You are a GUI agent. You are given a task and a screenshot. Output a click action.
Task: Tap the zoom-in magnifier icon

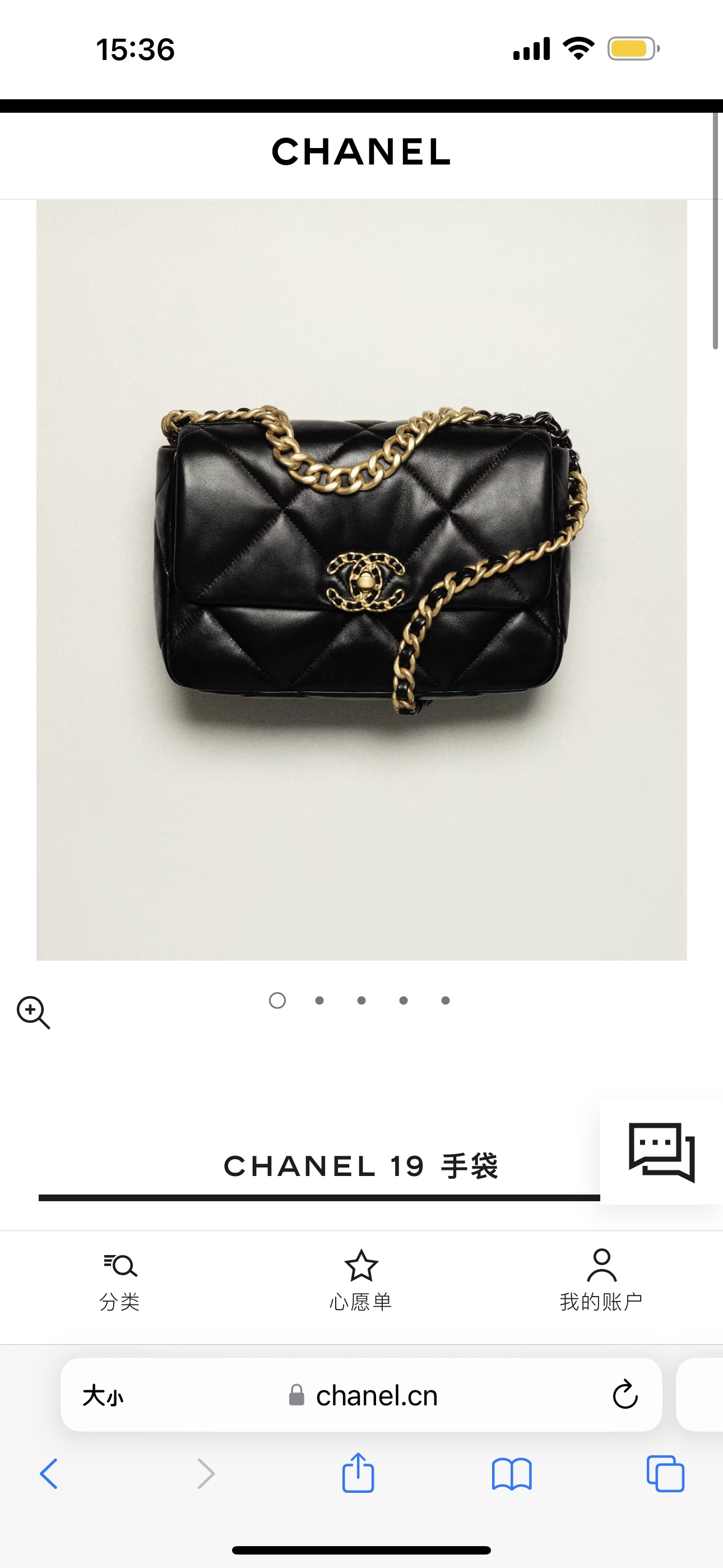33,1012
